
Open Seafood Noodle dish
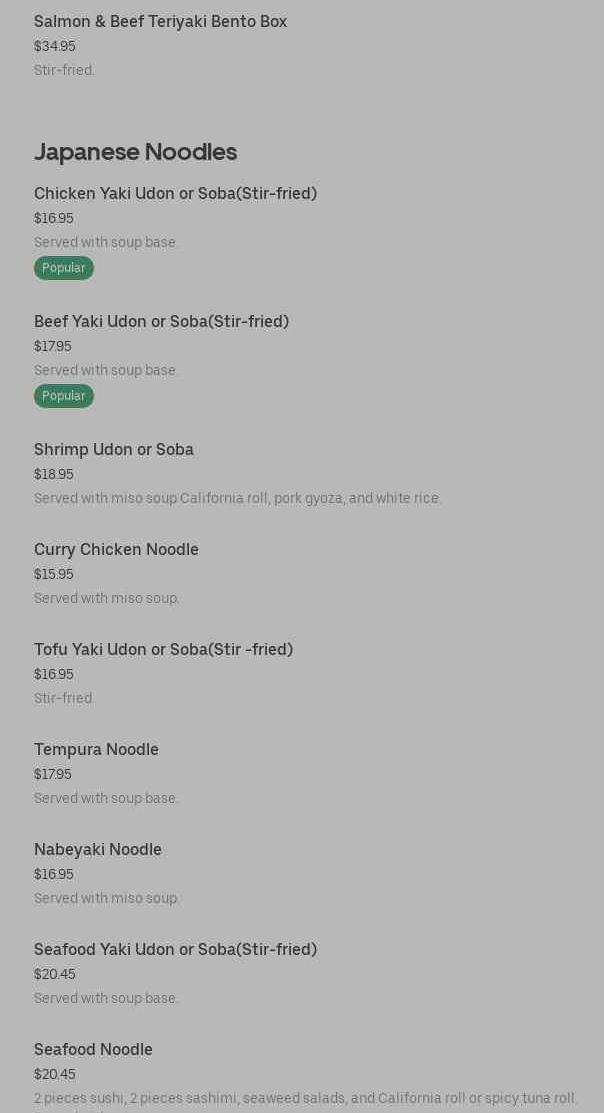click(93, 1050)
